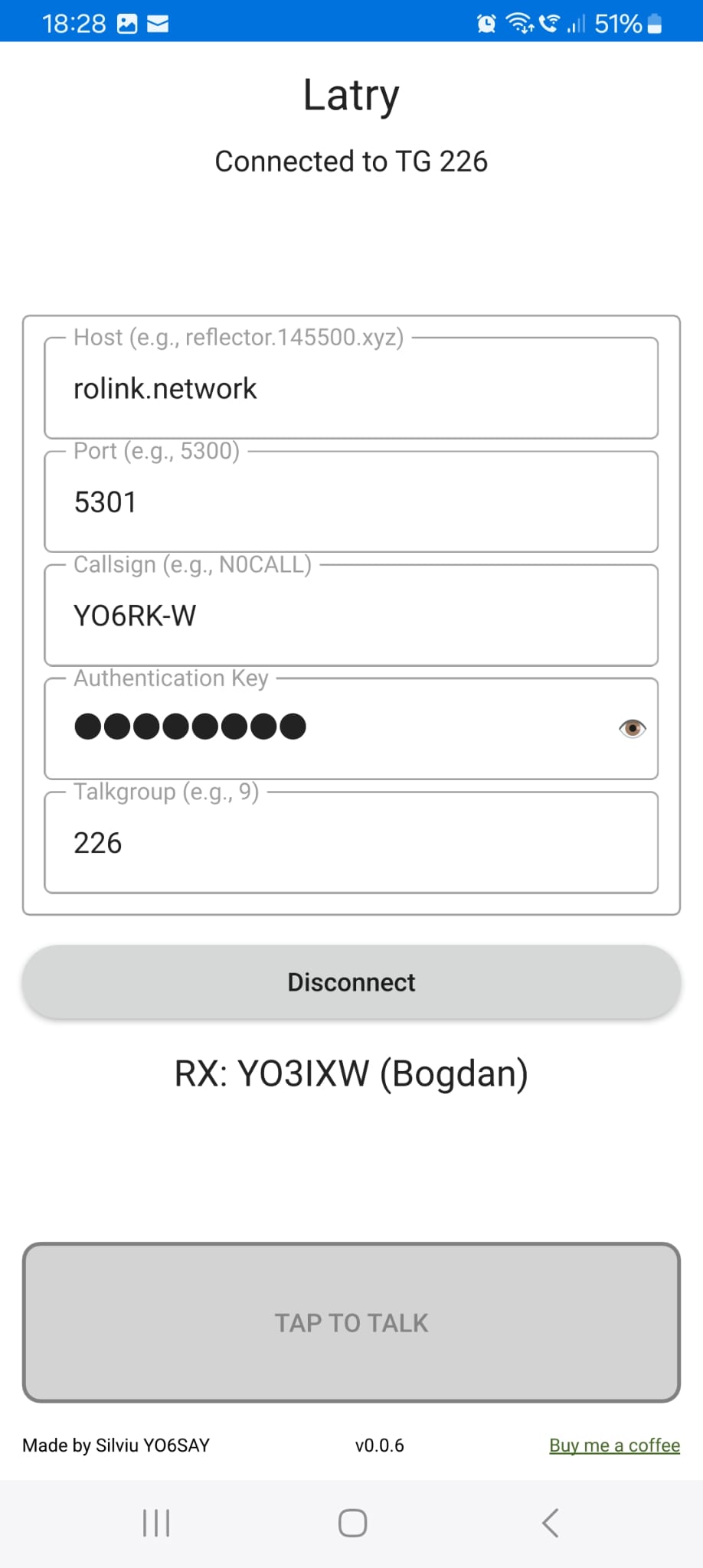
Task: Edit the Host field containing rolink.network
Action: click(x=351, y=389)
